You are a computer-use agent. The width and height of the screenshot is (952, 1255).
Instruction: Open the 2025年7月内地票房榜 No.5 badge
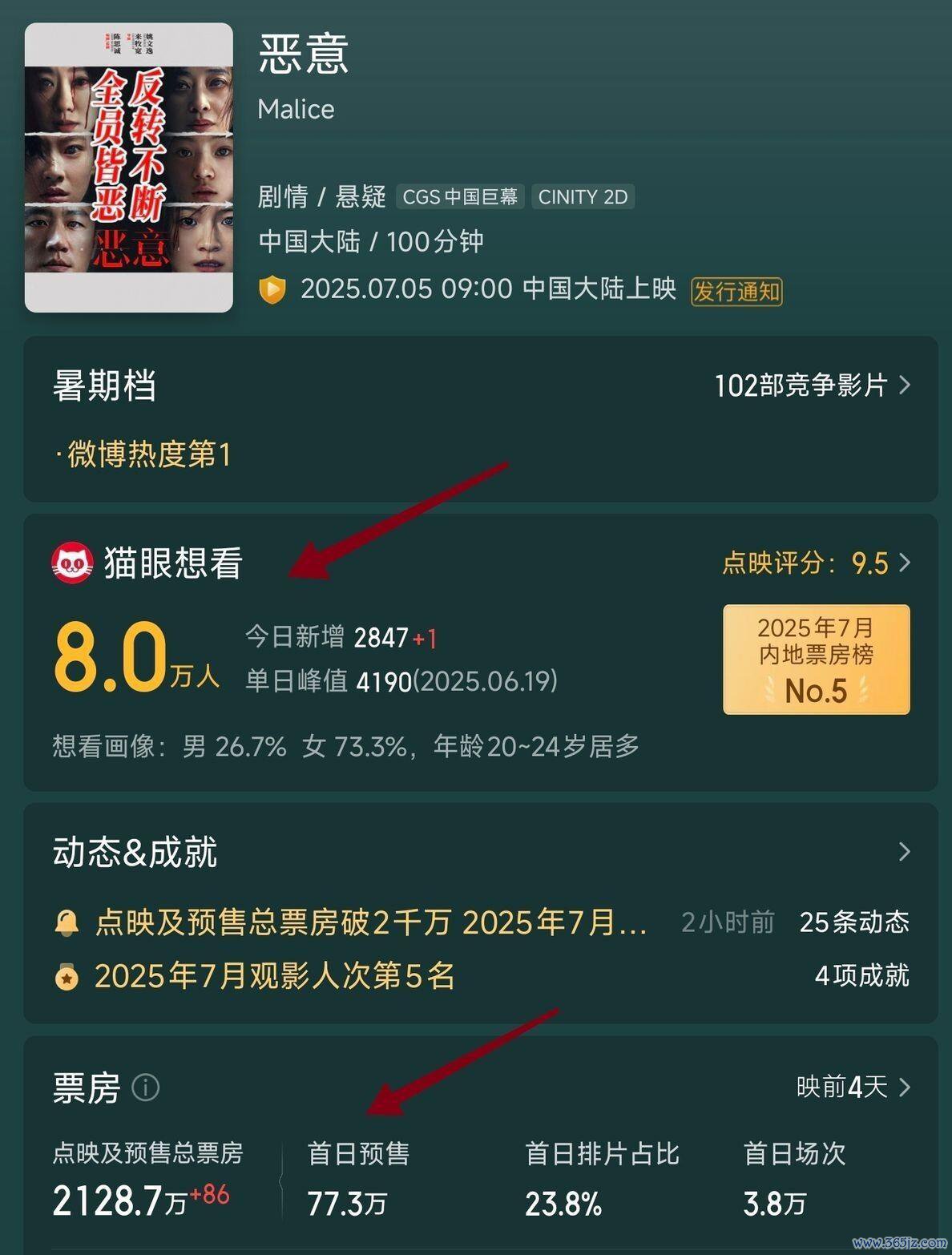(816, 660)
